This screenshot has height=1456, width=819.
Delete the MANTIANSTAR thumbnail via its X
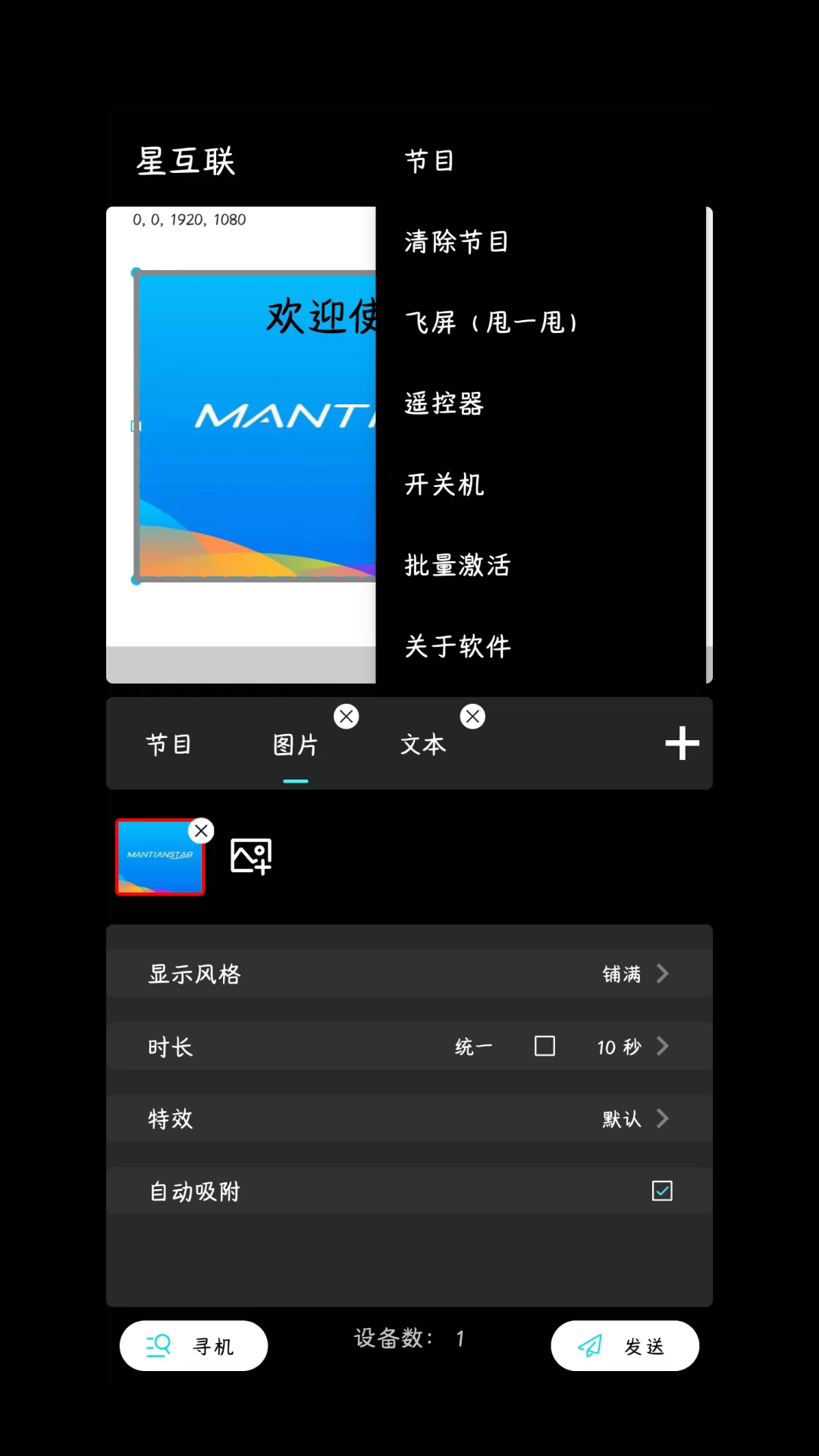click(x=201, y=830)
